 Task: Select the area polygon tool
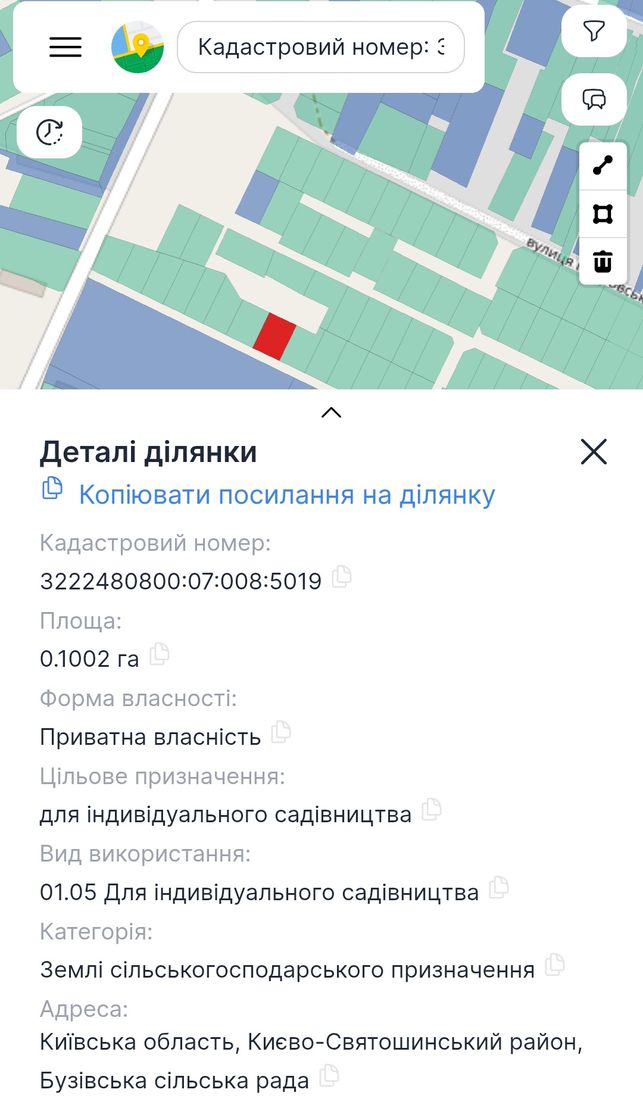[x=603, y=214]
